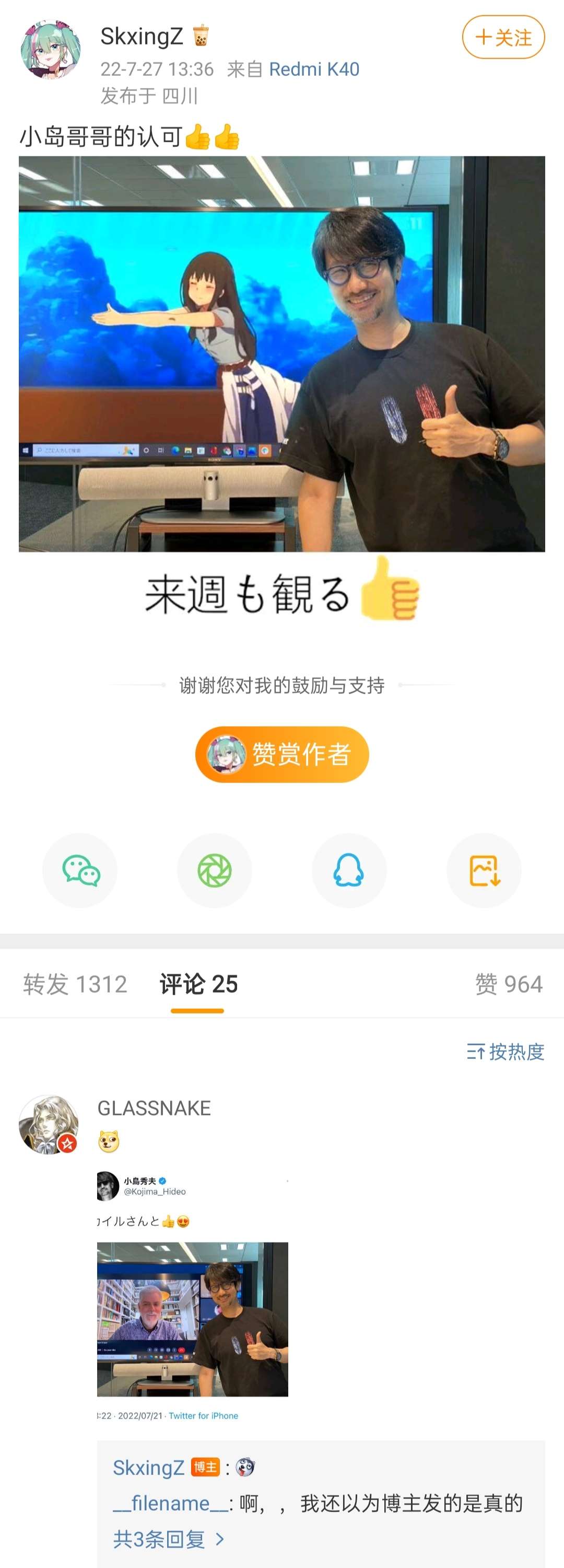
Task: Follow SkxingZ with the 关注 button
Action: pyautogui.click(x=502, y=38)
